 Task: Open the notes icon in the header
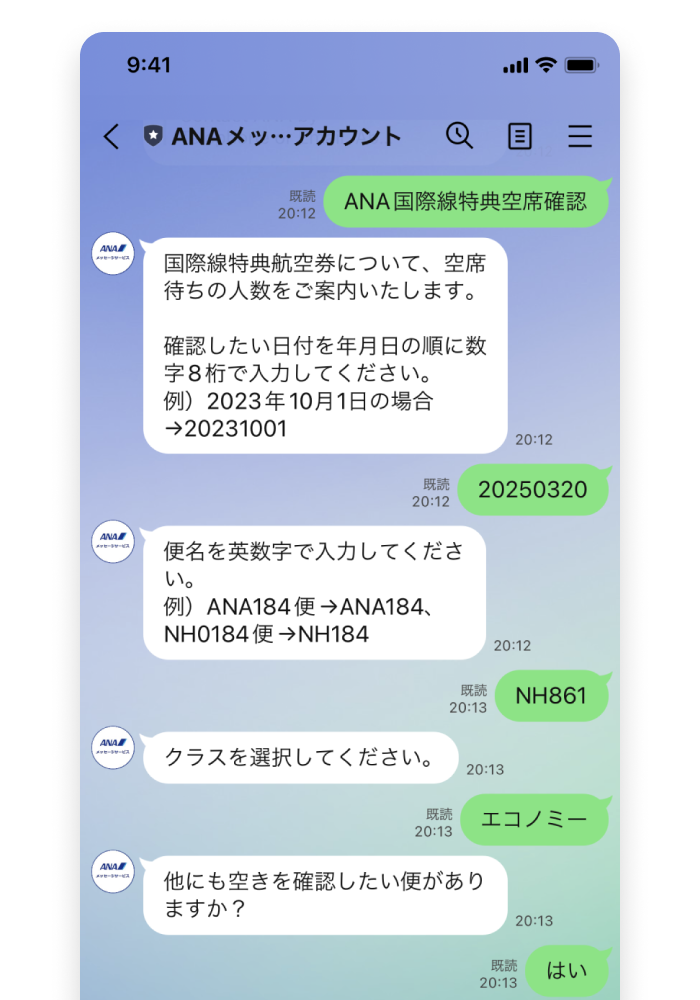coord(520,137)
